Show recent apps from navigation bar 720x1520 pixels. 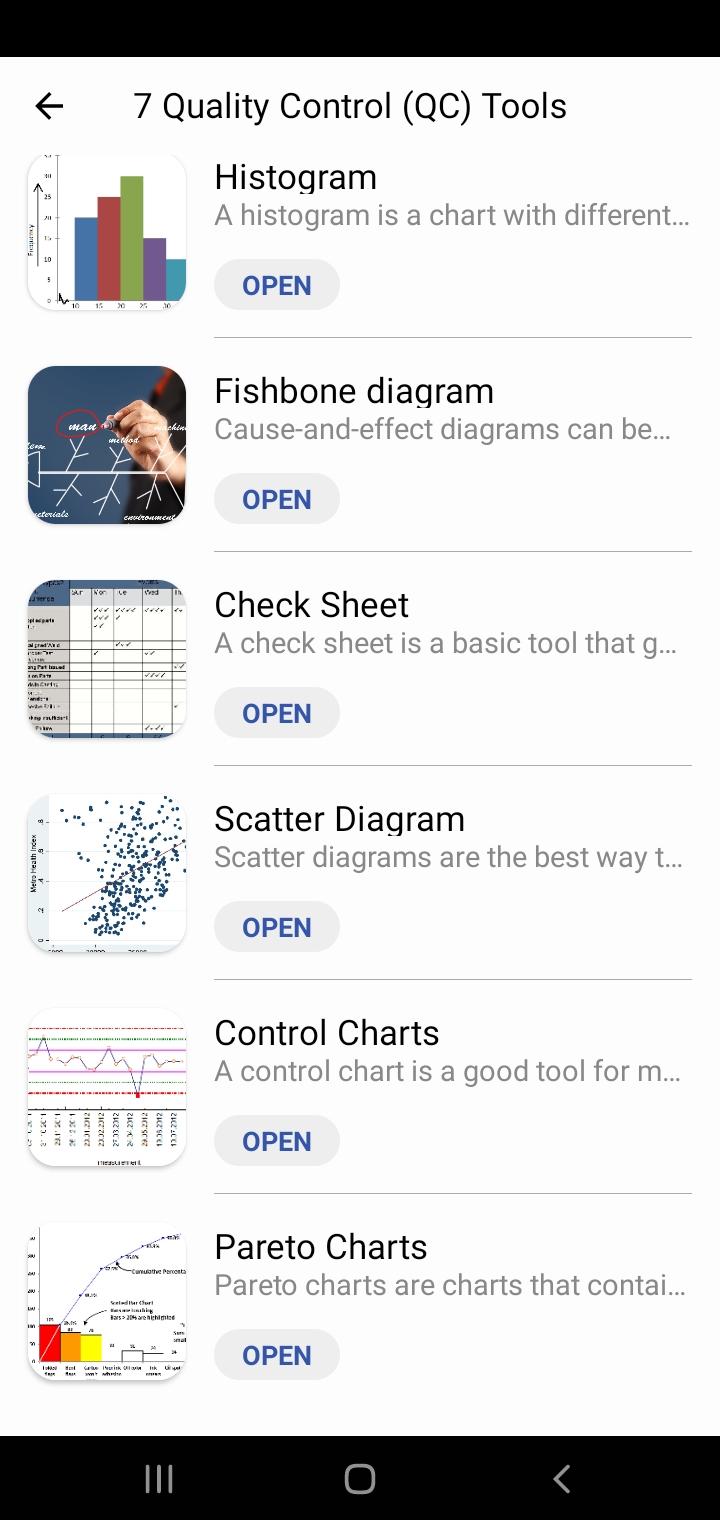click(159, 1479)
